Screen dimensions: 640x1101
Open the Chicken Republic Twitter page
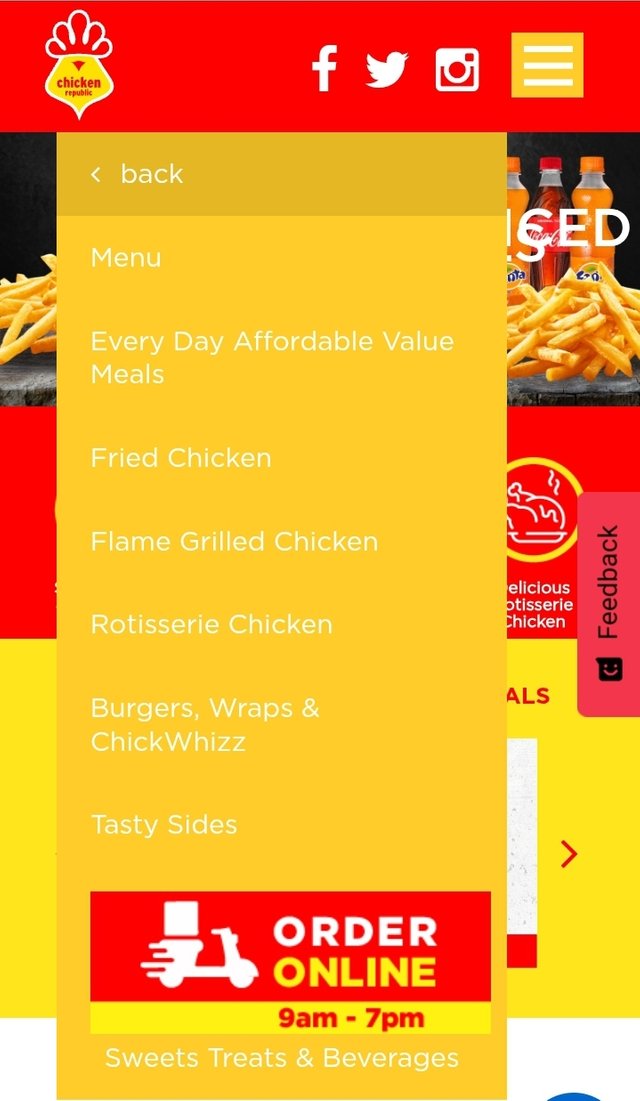(387, 69)
